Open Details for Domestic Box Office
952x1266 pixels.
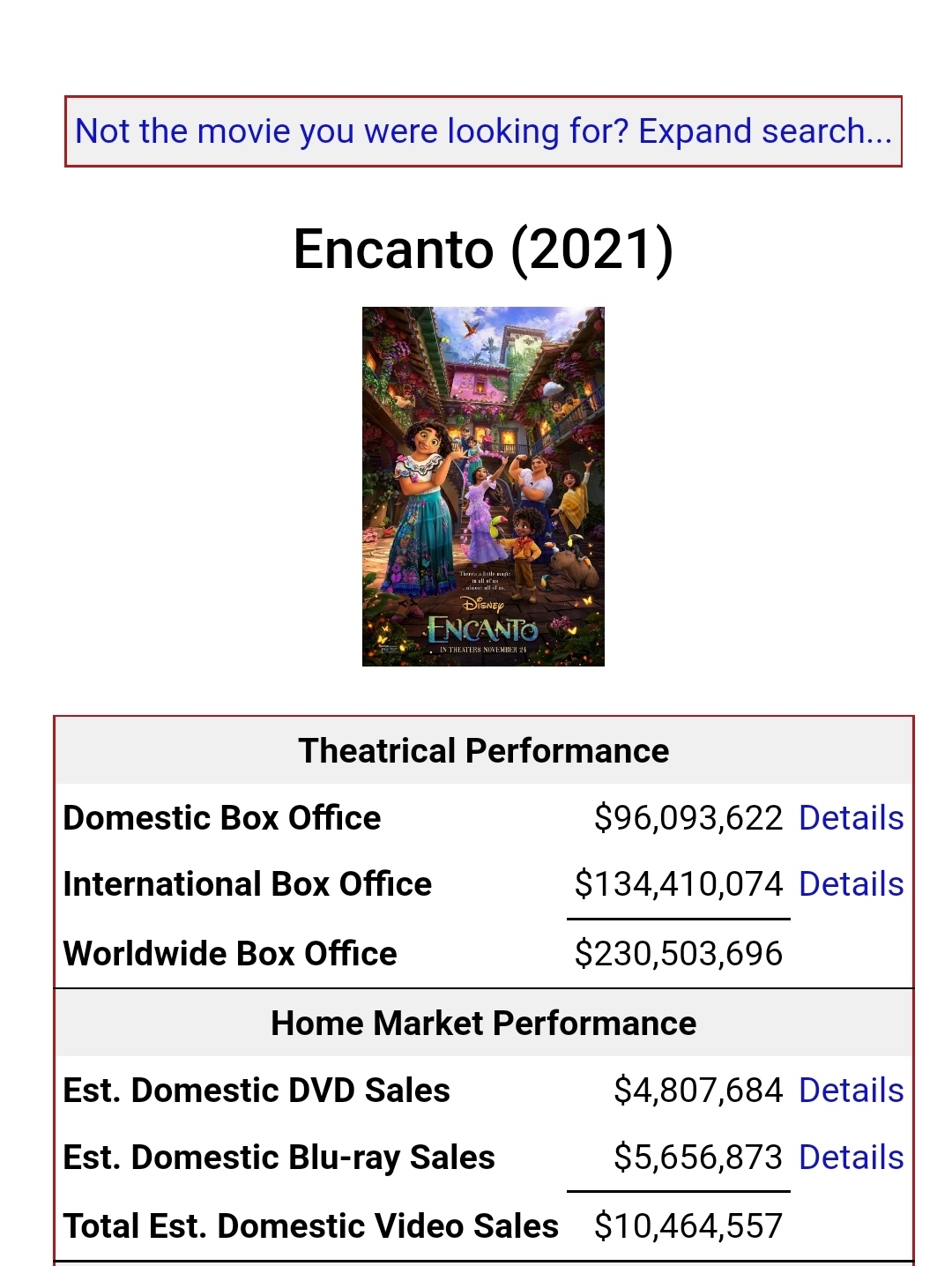[851, 818]
